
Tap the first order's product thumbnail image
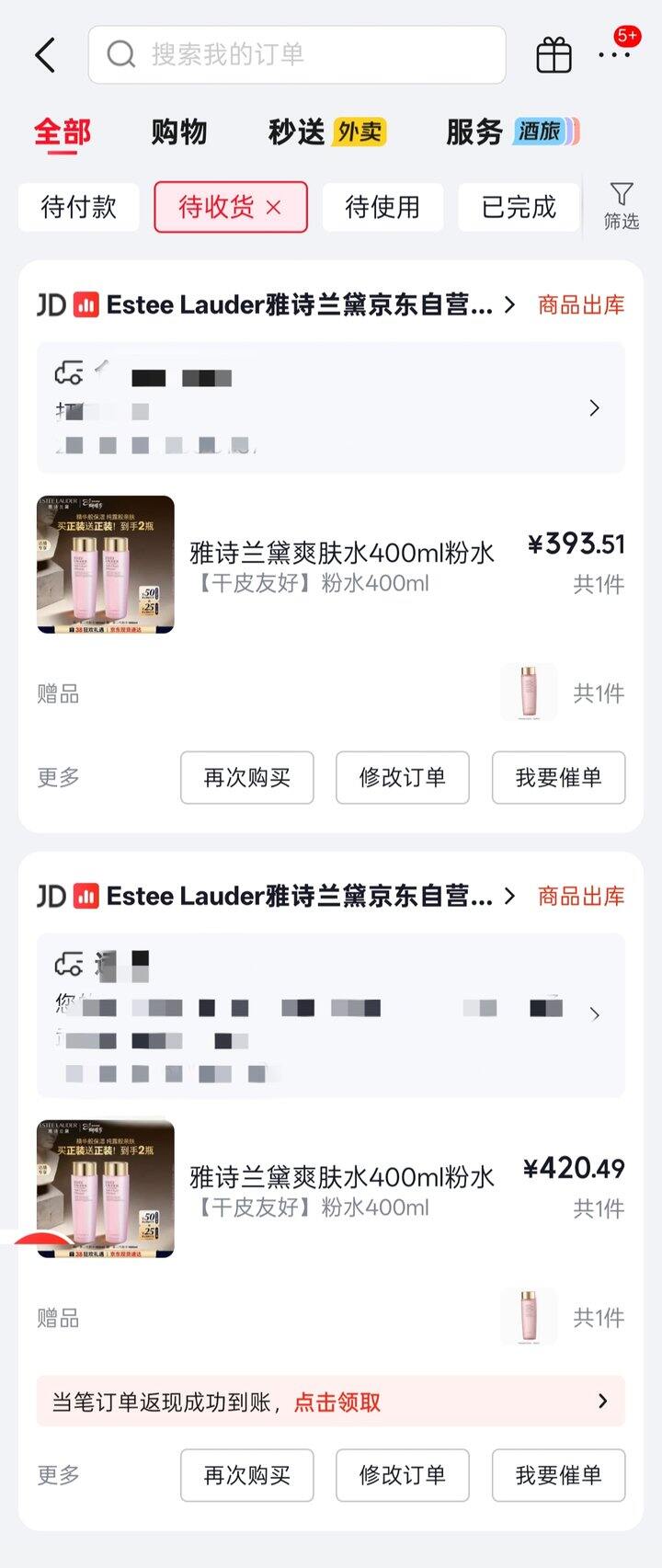pyautogui.click(x=104, y=564)
